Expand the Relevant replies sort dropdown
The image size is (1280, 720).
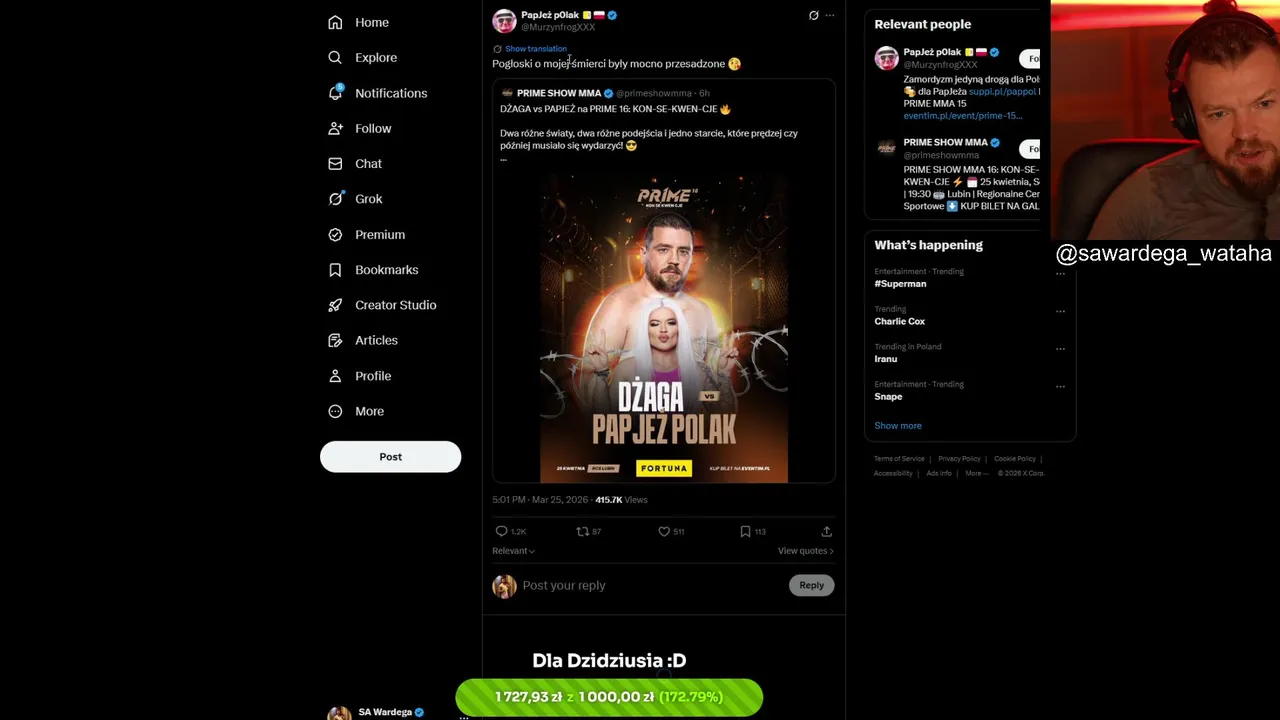tap(513, 551)
